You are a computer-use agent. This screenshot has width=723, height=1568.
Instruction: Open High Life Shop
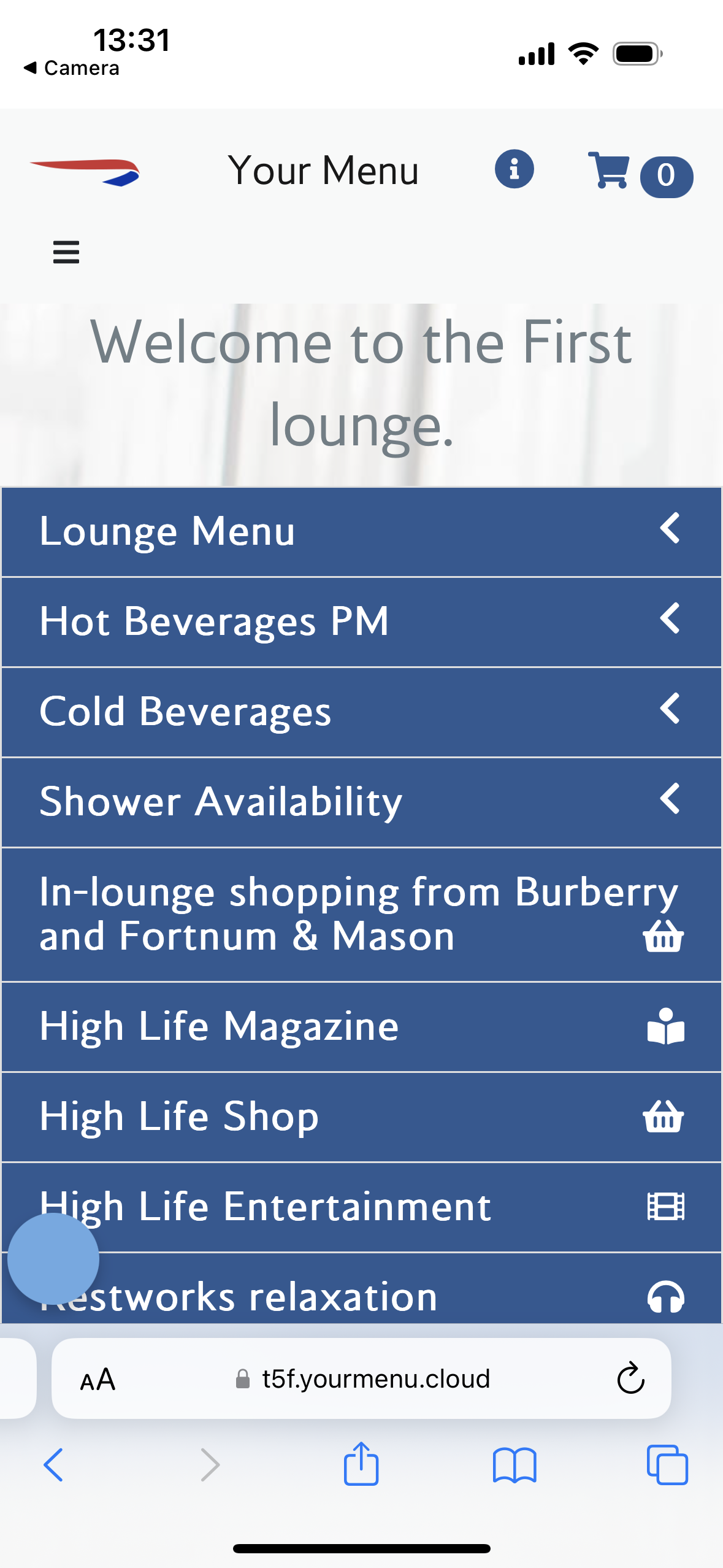361,1116
